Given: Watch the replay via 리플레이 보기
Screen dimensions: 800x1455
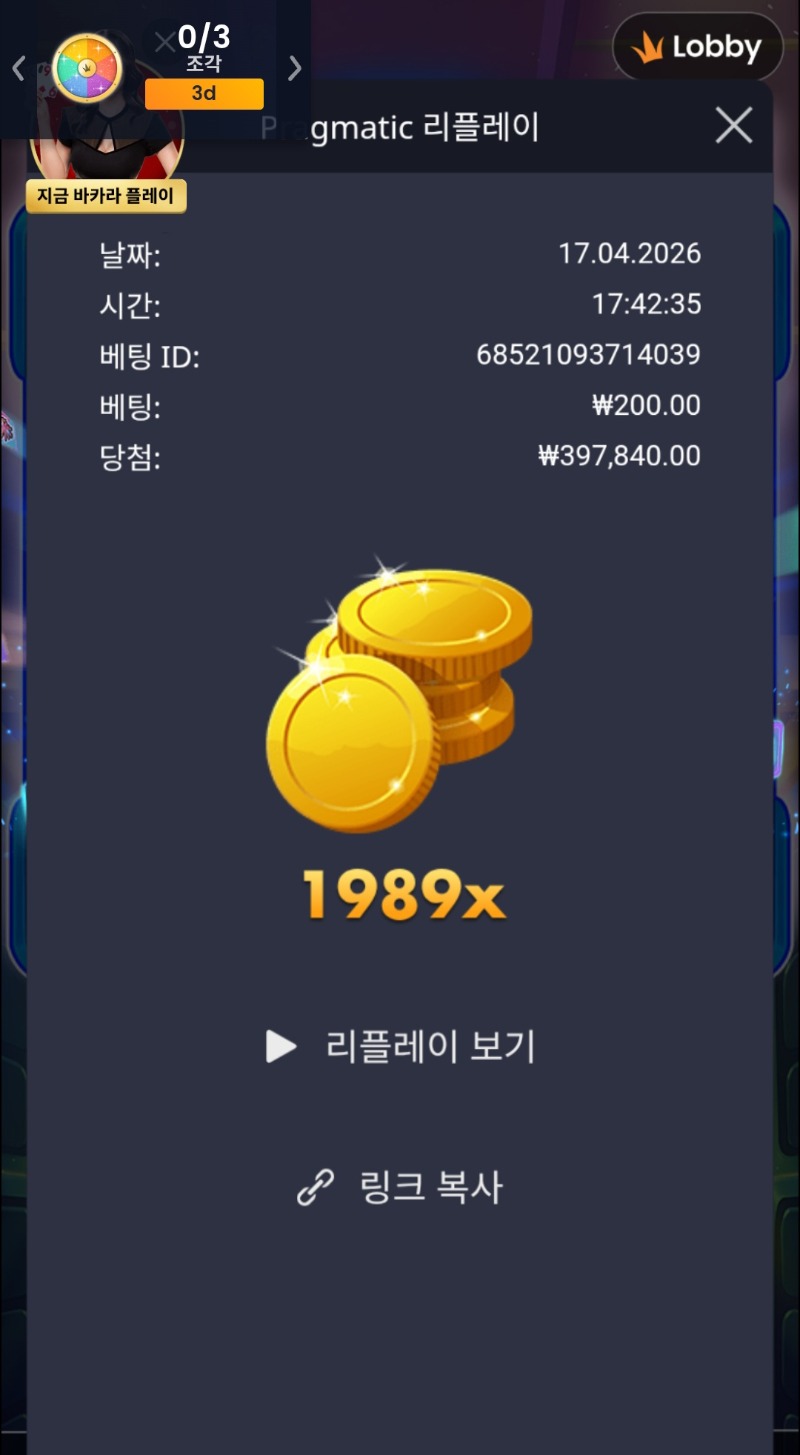Looking at the screenshot, I should point(402,1047).
